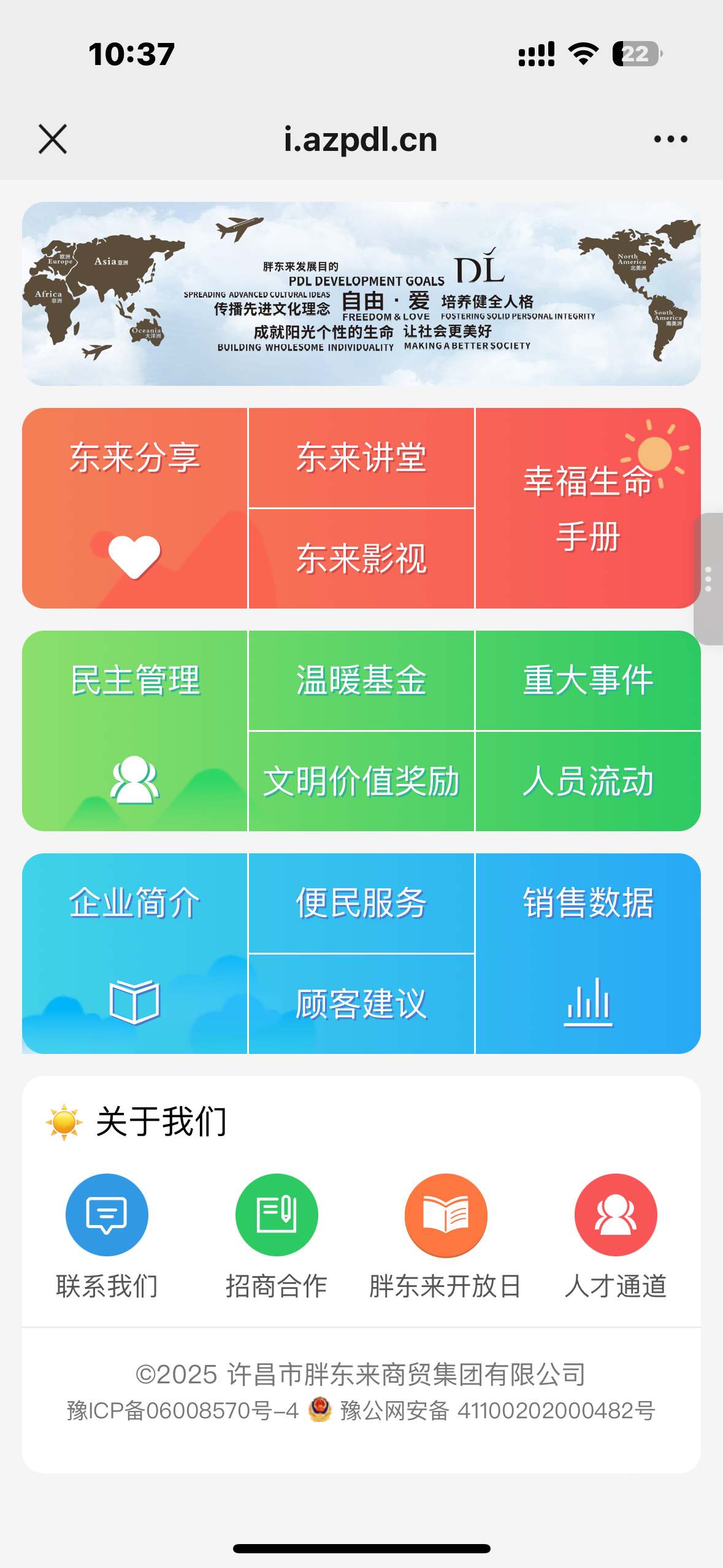Open 招商合作 page
This screenshot has width=723, height=1568.
pos(277,1215)
